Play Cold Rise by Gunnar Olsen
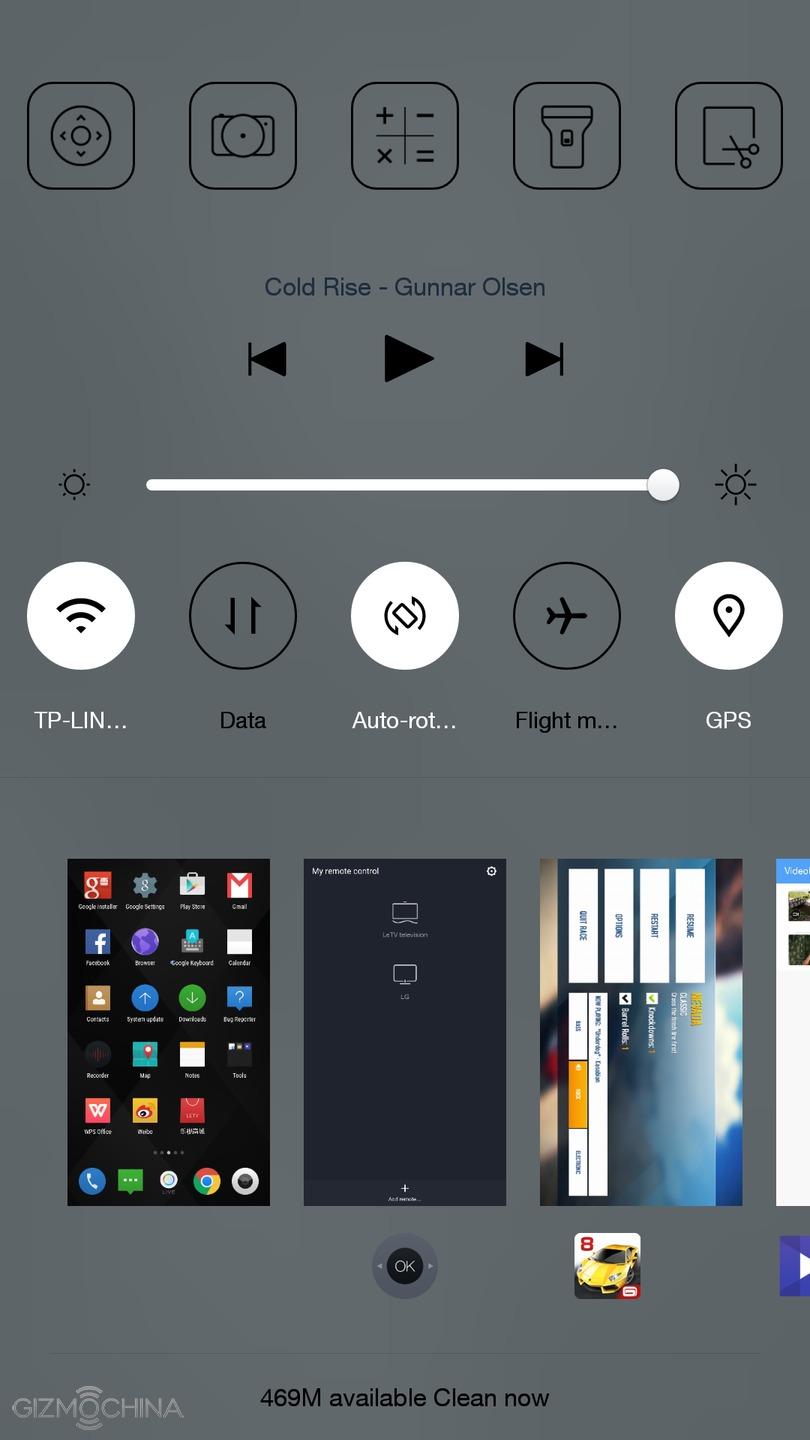 pyautogui.click(x=407, y=359)
